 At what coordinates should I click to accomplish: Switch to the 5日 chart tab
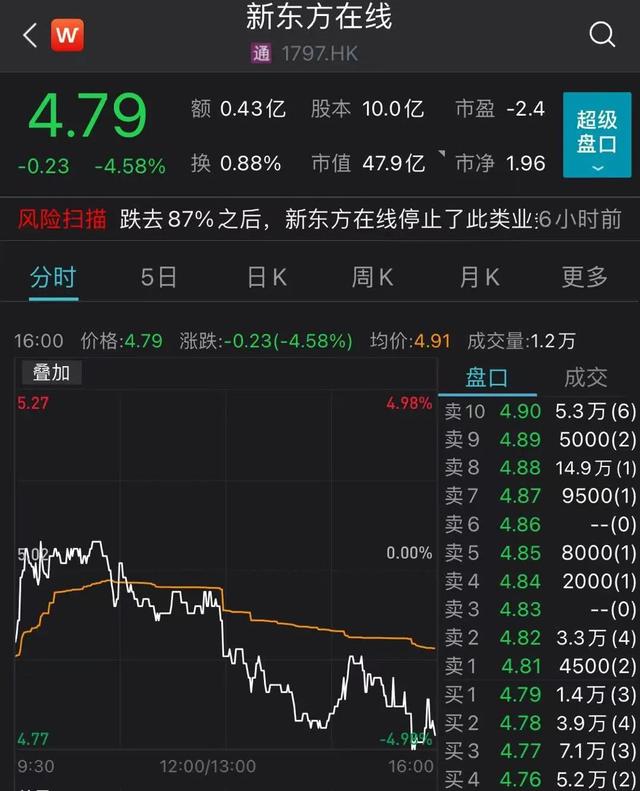pos(158,277)
